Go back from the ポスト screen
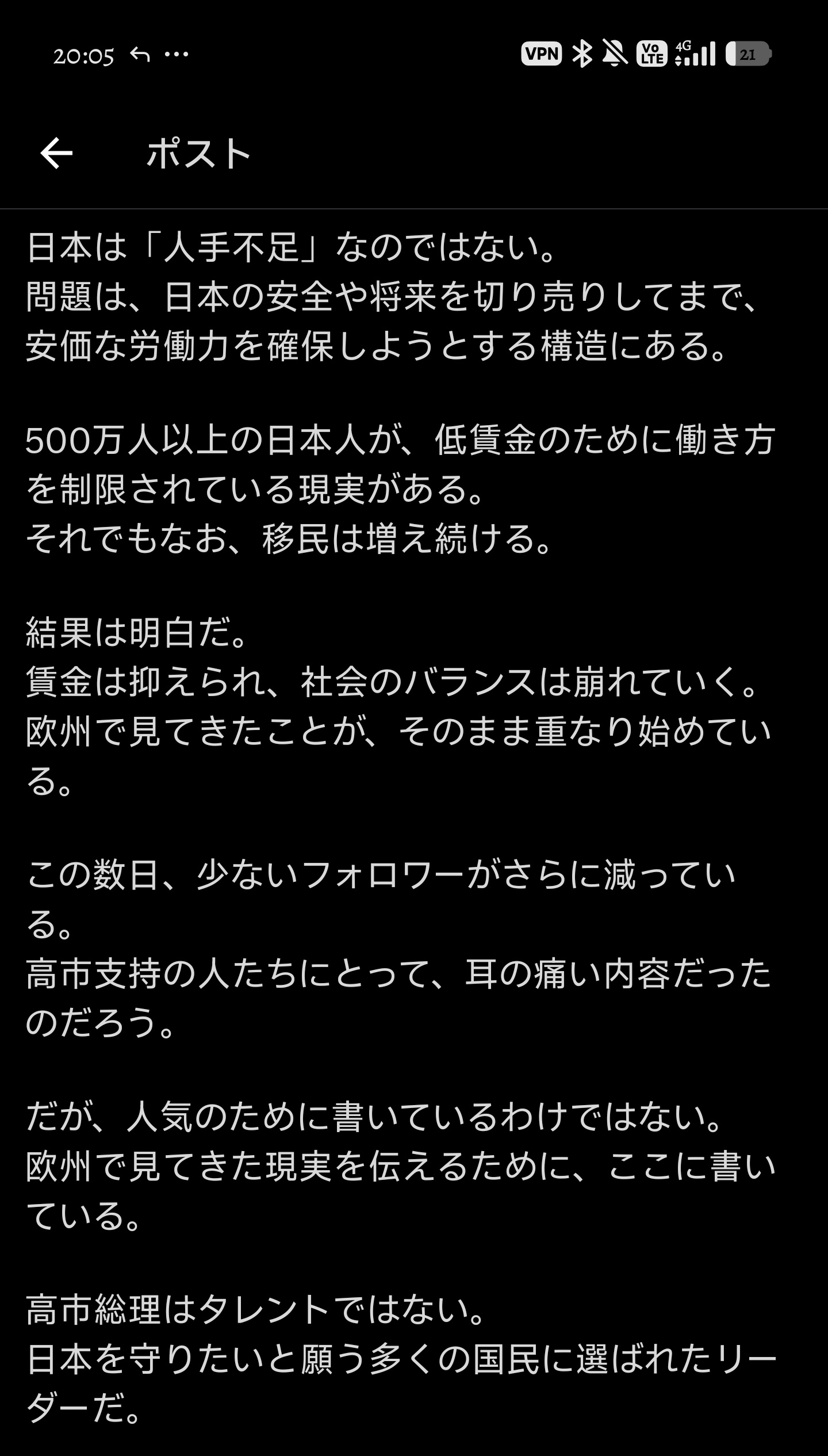This screenshot has width=828, height=1456. click(56, 154)
